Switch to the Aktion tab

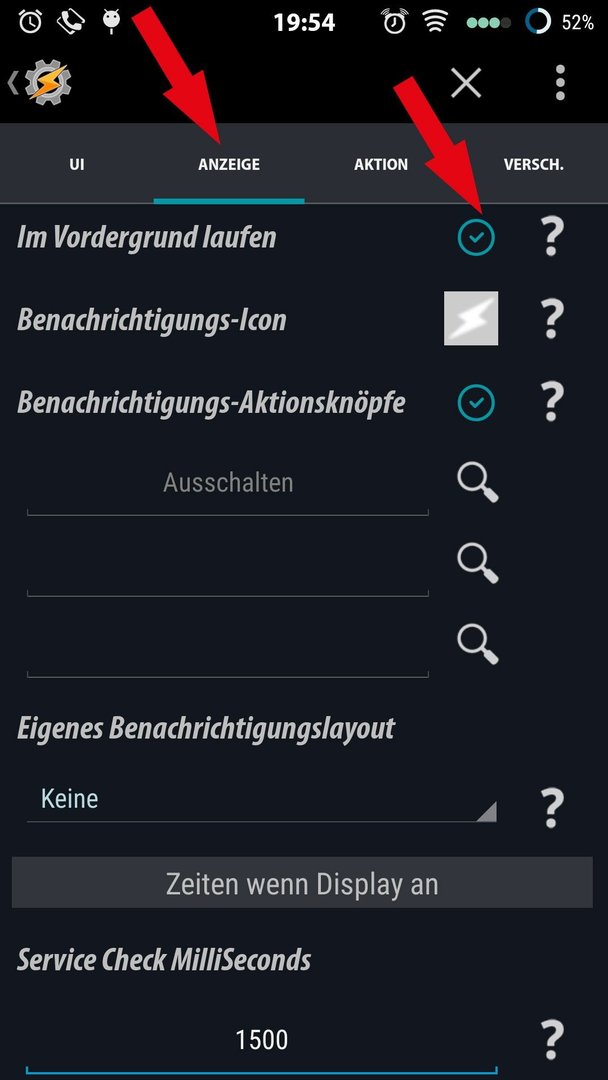tap(381, 165)
